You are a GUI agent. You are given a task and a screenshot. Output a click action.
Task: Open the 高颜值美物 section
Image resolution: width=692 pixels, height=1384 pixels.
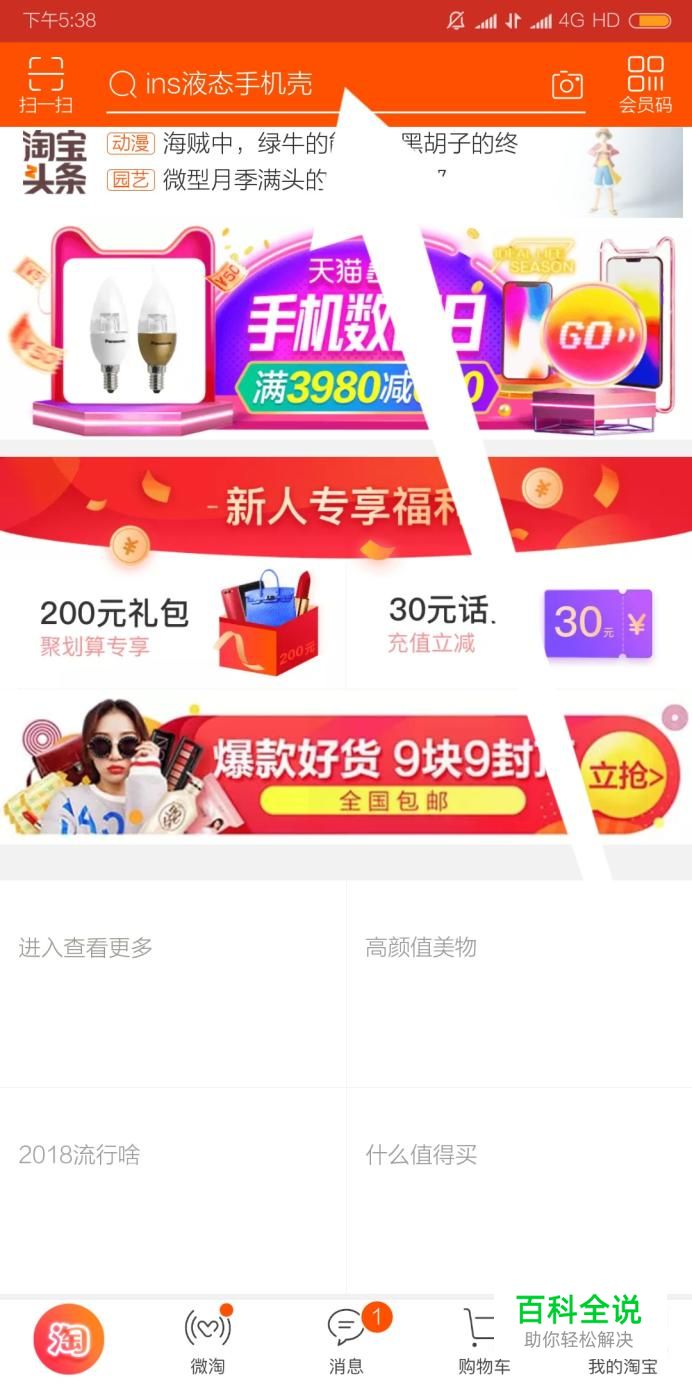click(x=519, y=983)
